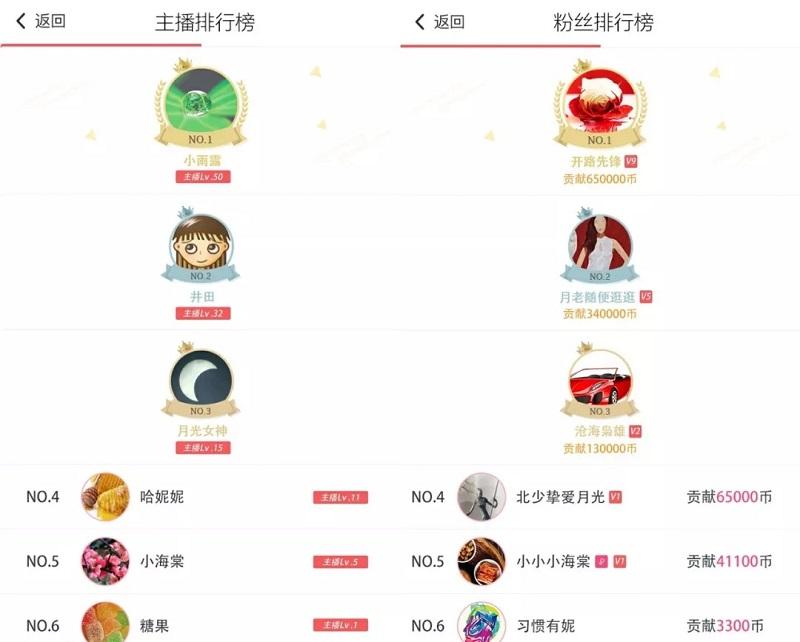Image resolution: width=800 pixels, height=642 pixels.
Task: Go back from the 主播排行榜 screen
Action: (x=40, y=21)
